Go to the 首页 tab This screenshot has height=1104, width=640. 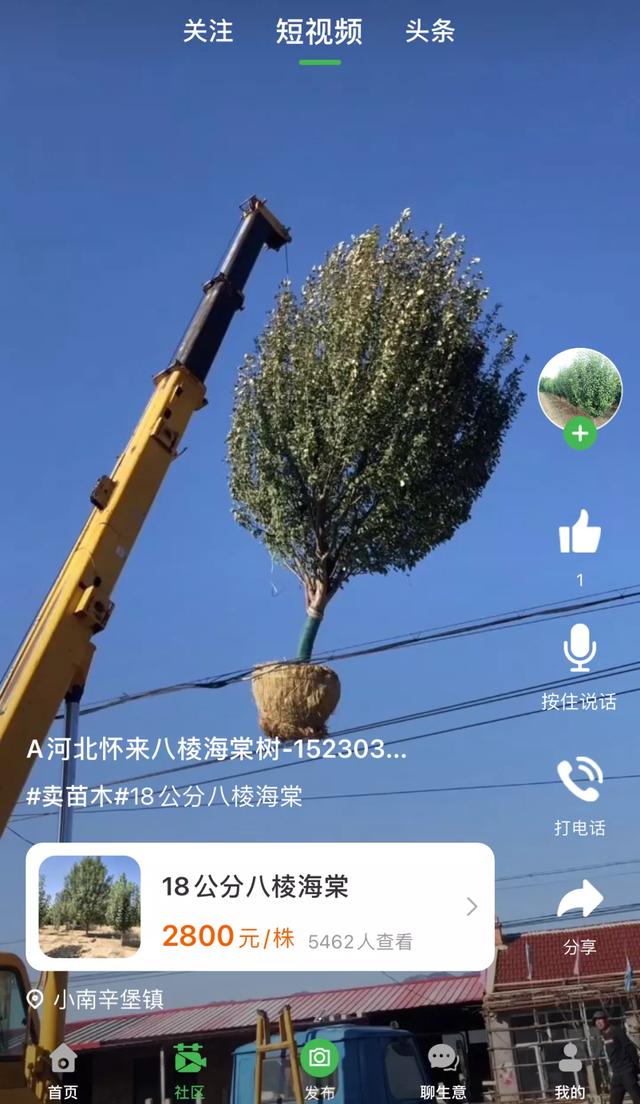(x=63, y=1072)
